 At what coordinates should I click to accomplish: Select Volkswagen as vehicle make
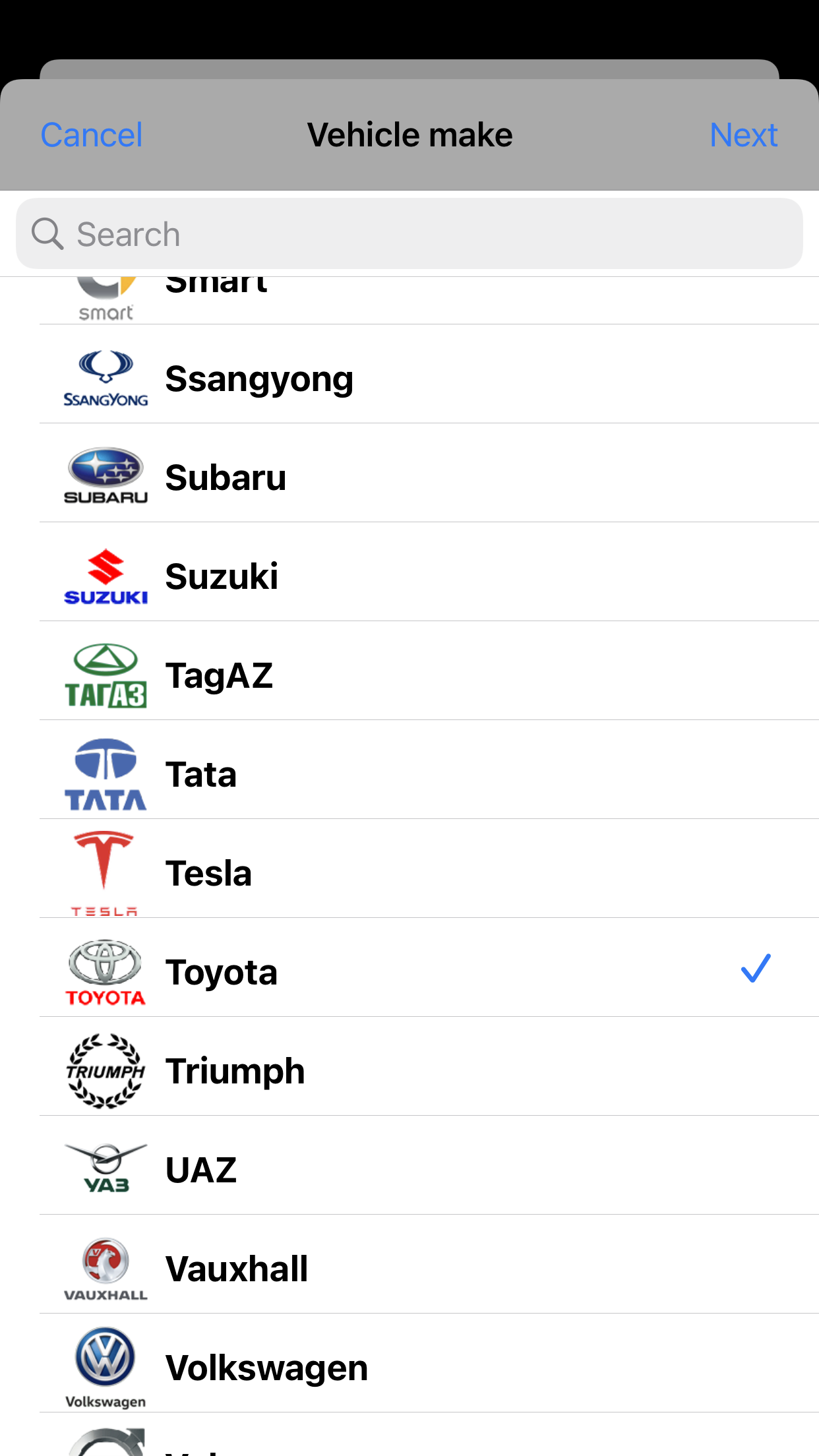[x=409, y=1363]
